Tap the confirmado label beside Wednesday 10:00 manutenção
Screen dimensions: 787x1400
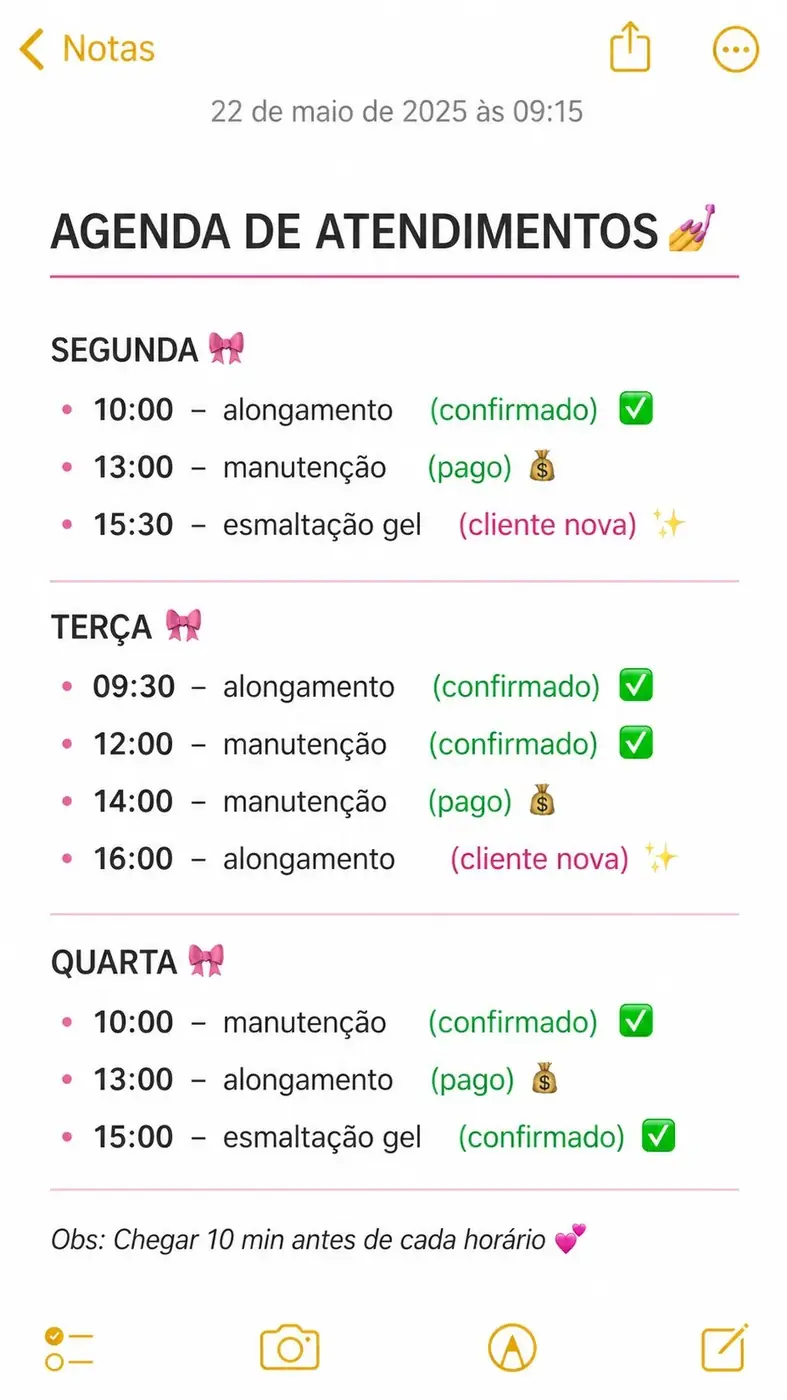[513, 1021]
